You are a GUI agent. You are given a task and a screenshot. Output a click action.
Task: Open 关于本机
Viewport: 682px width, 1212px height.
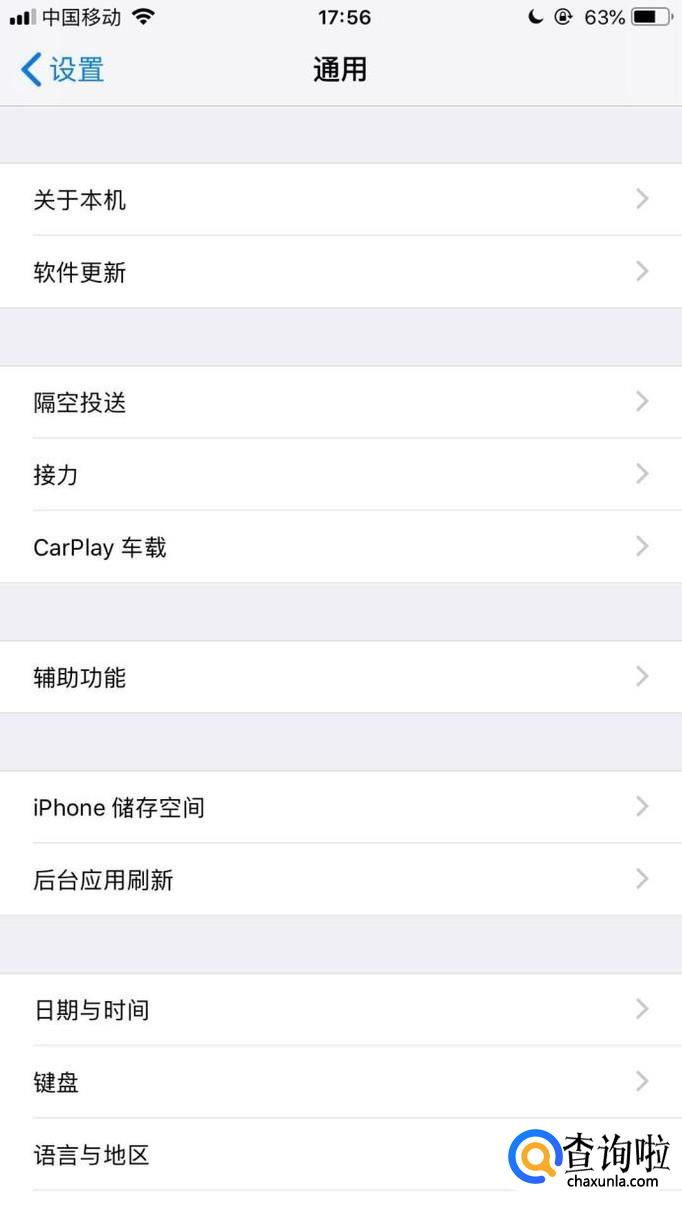click(x=341, y=200)
